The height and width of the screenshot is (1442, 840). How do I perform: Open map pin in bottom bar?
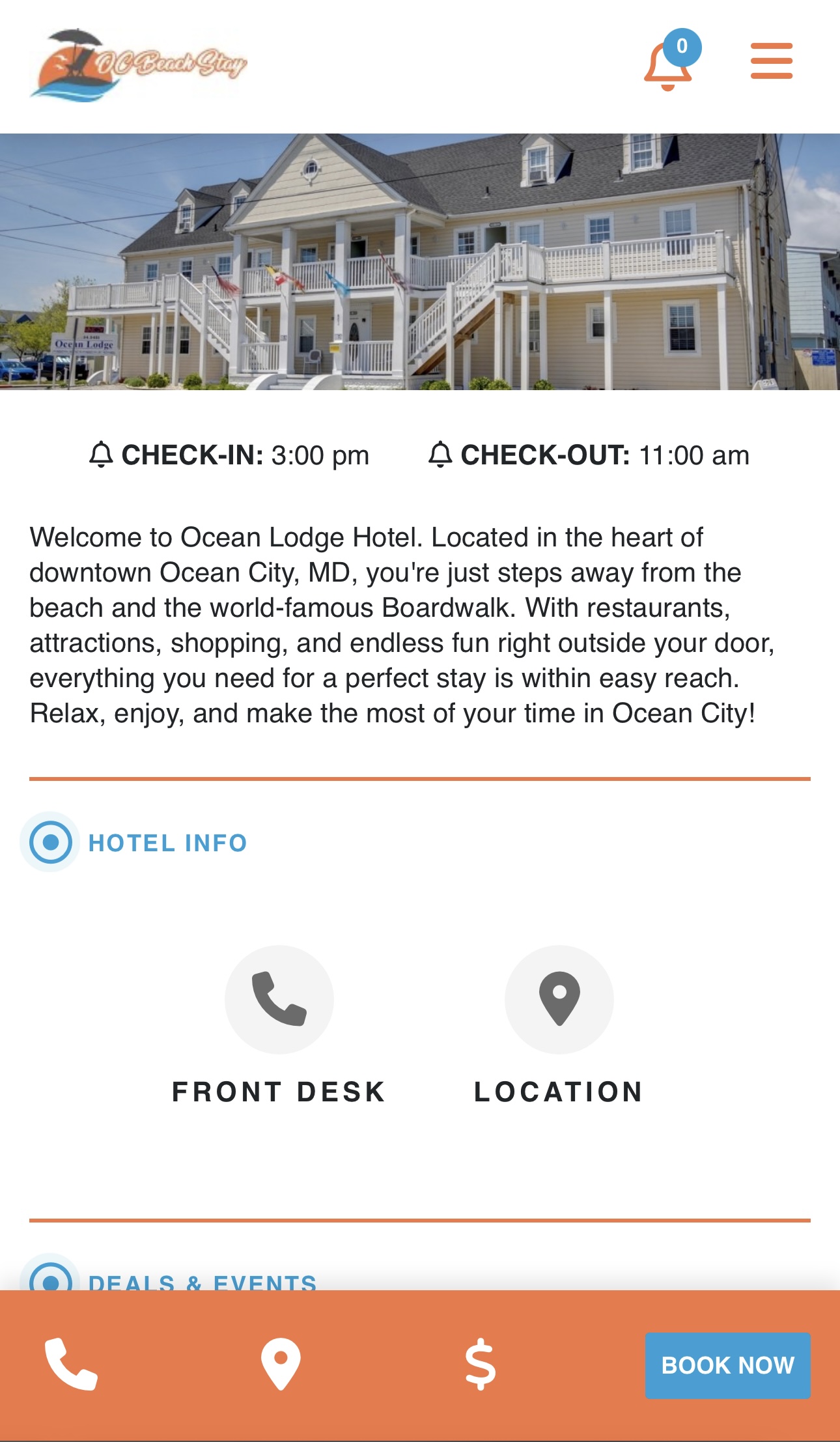click(x=281, y=1364)
